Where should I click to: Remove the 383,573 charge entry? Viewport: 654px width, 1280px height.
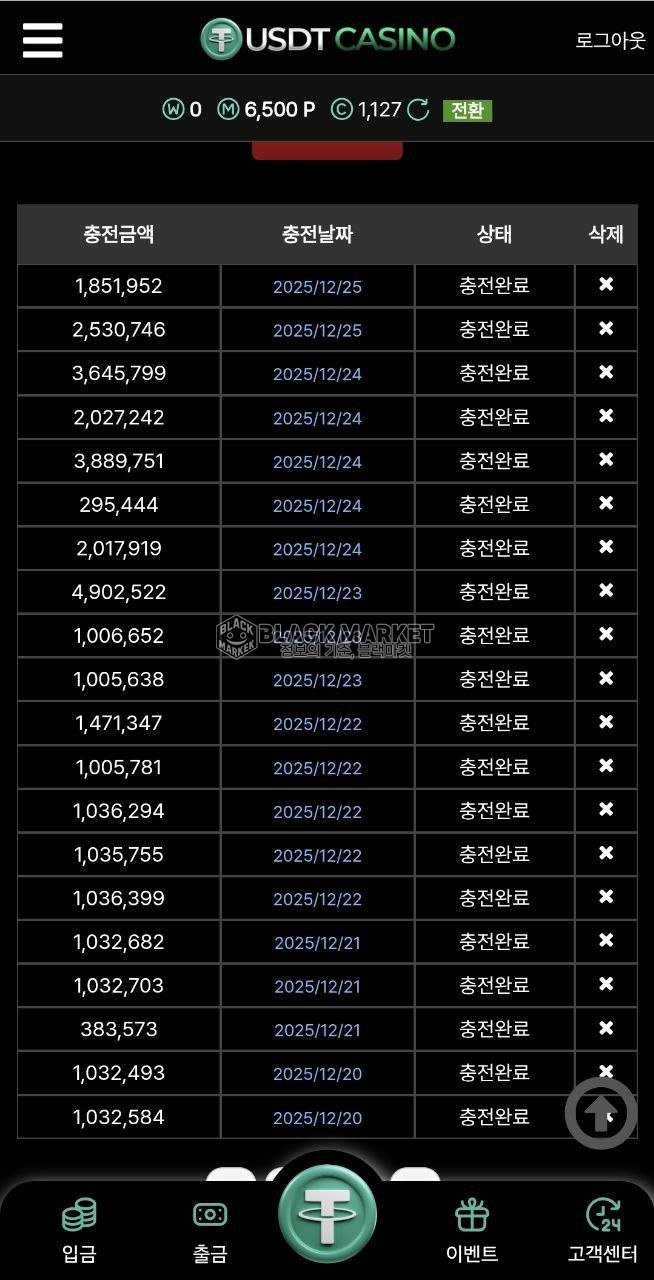pyautogui.click(x=606, y=1028)
